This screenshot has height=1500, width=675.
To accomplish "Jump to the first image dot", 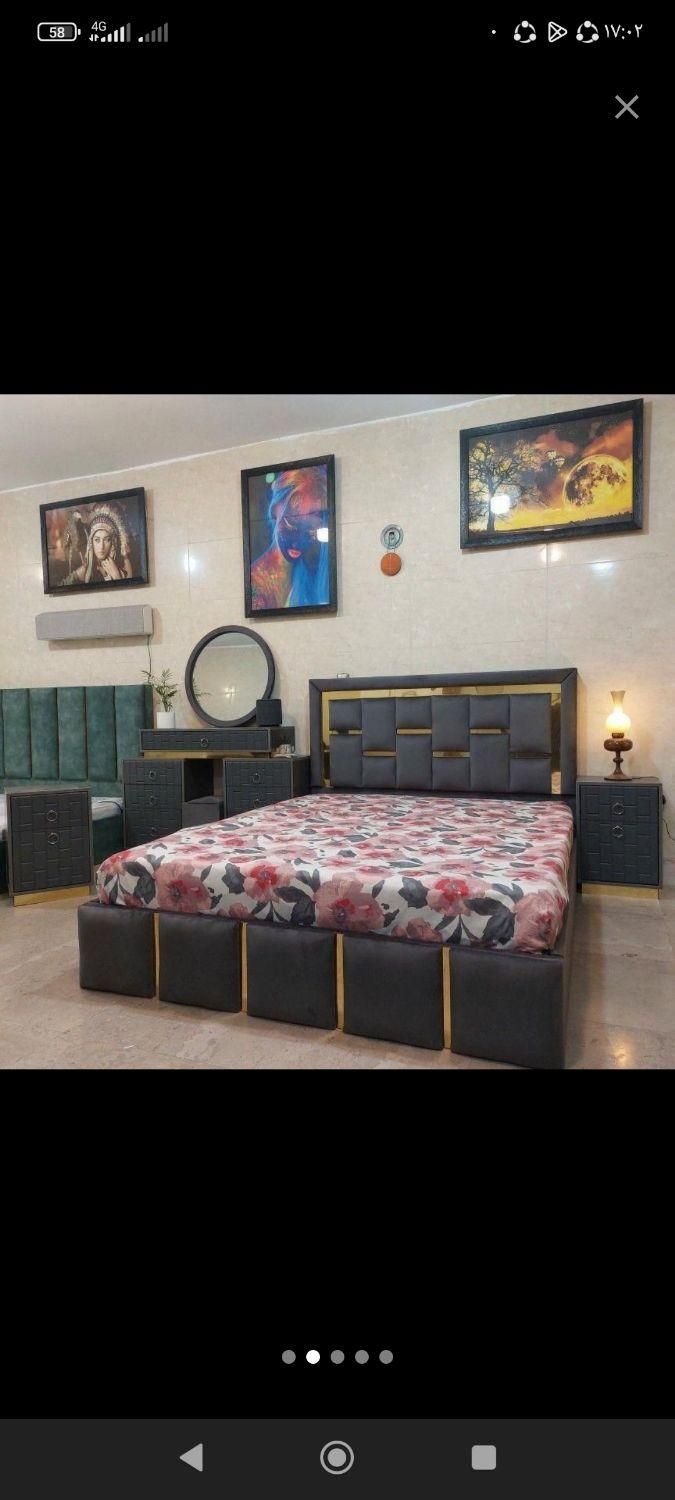I will tap(289, 1357).
